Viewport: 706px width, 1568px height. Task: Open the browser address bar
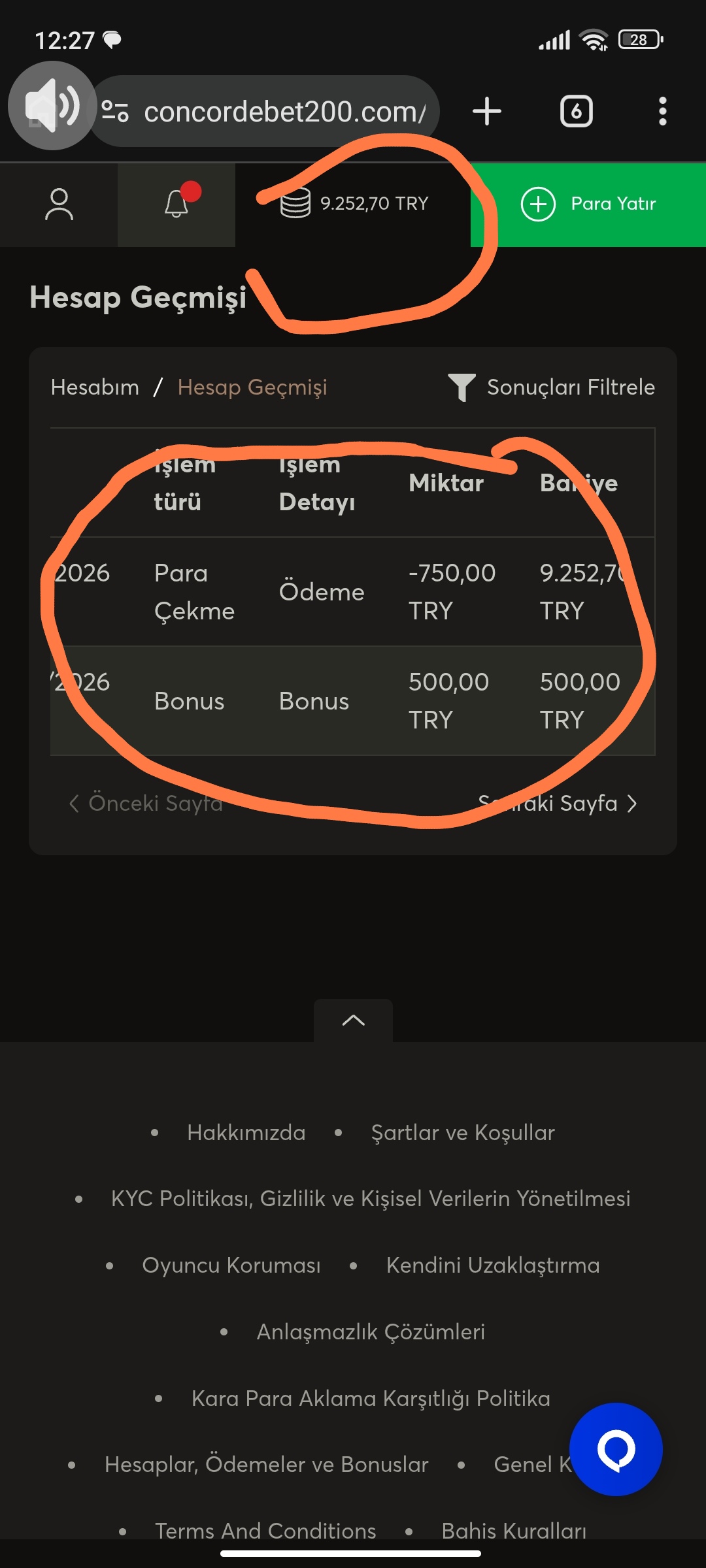pos(265,111)
